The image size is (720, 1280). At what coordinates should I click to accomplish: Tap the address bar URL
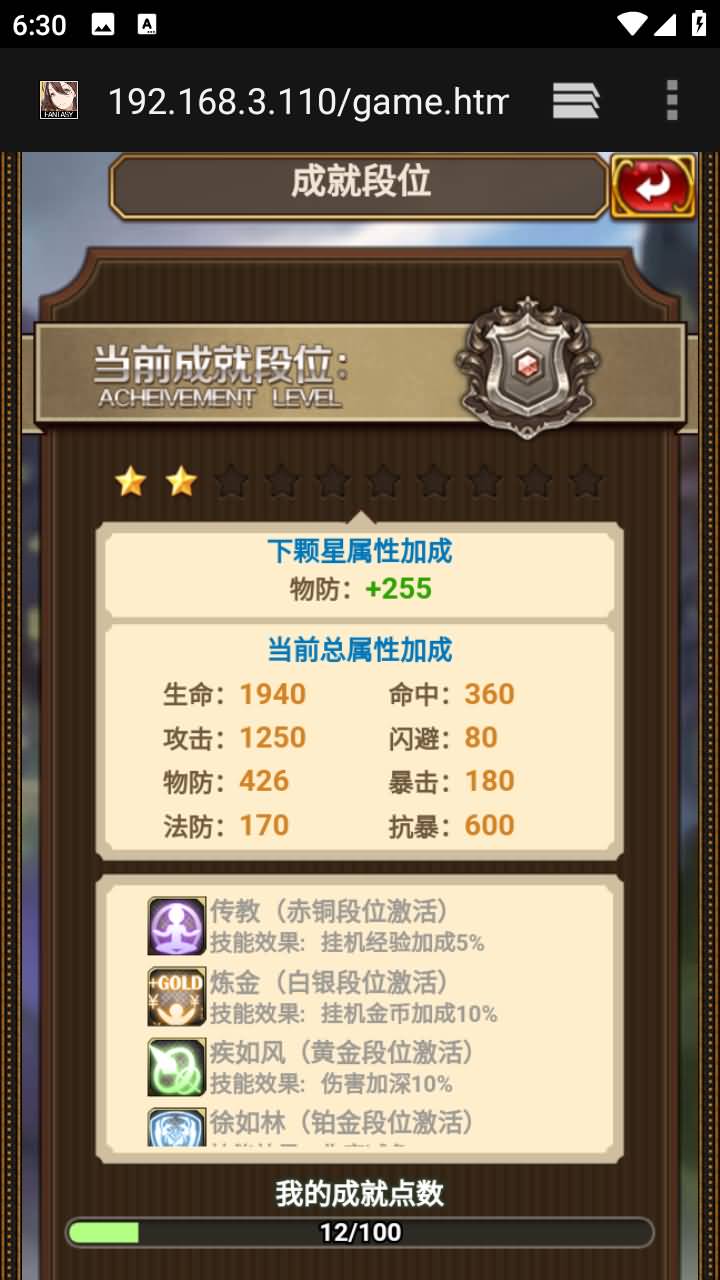coord(308,101)
